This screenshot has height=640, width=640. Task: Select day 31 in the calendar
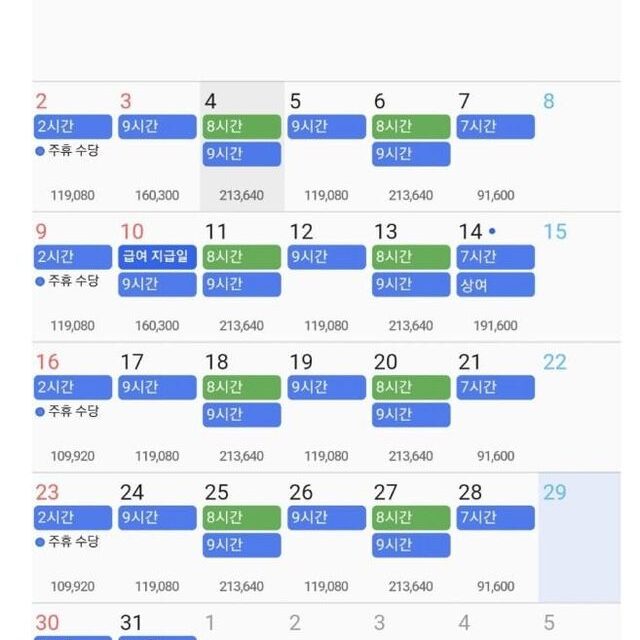click(157, 623)
